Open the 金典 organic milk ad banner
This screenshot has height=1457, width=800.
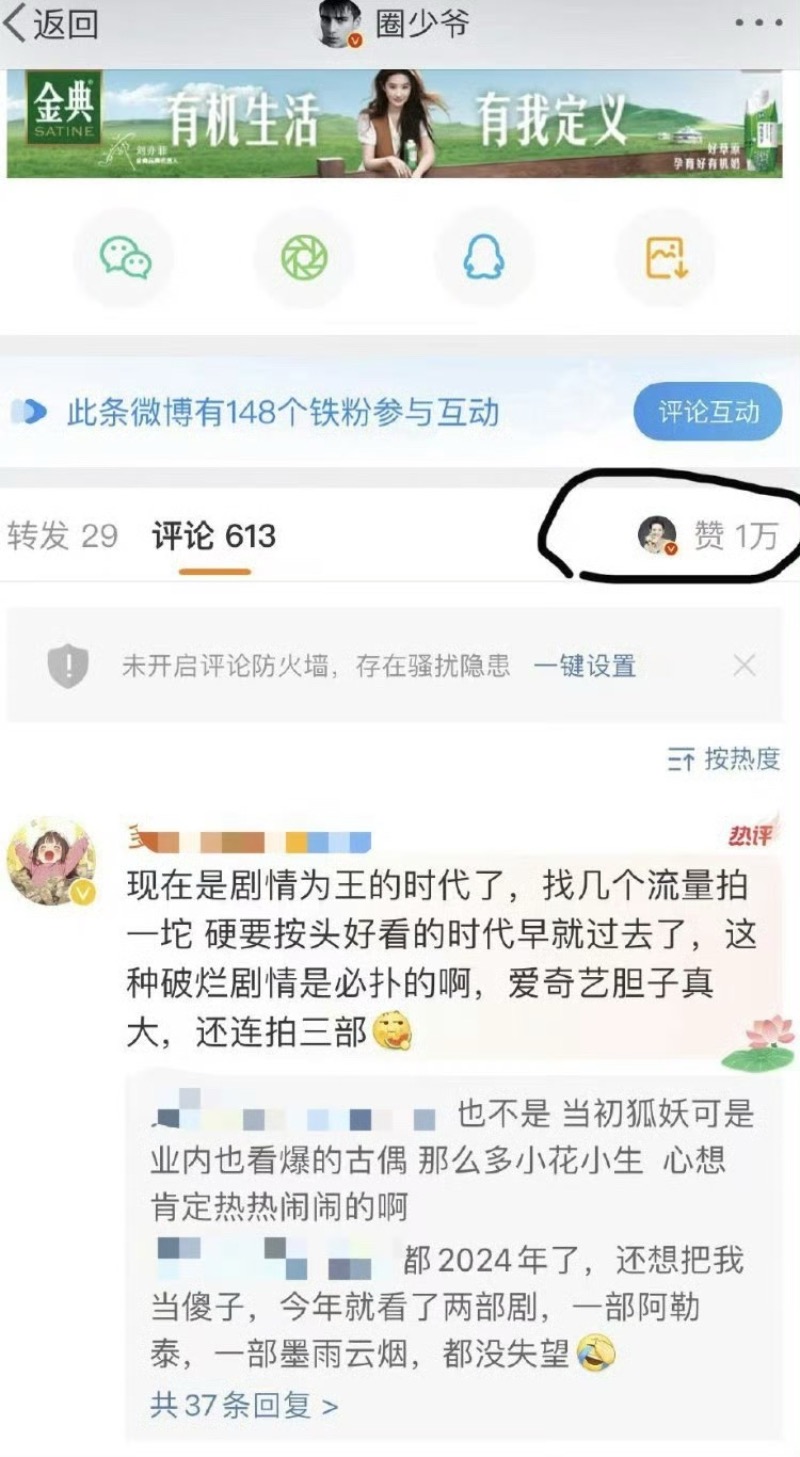[x=400, y=123]
